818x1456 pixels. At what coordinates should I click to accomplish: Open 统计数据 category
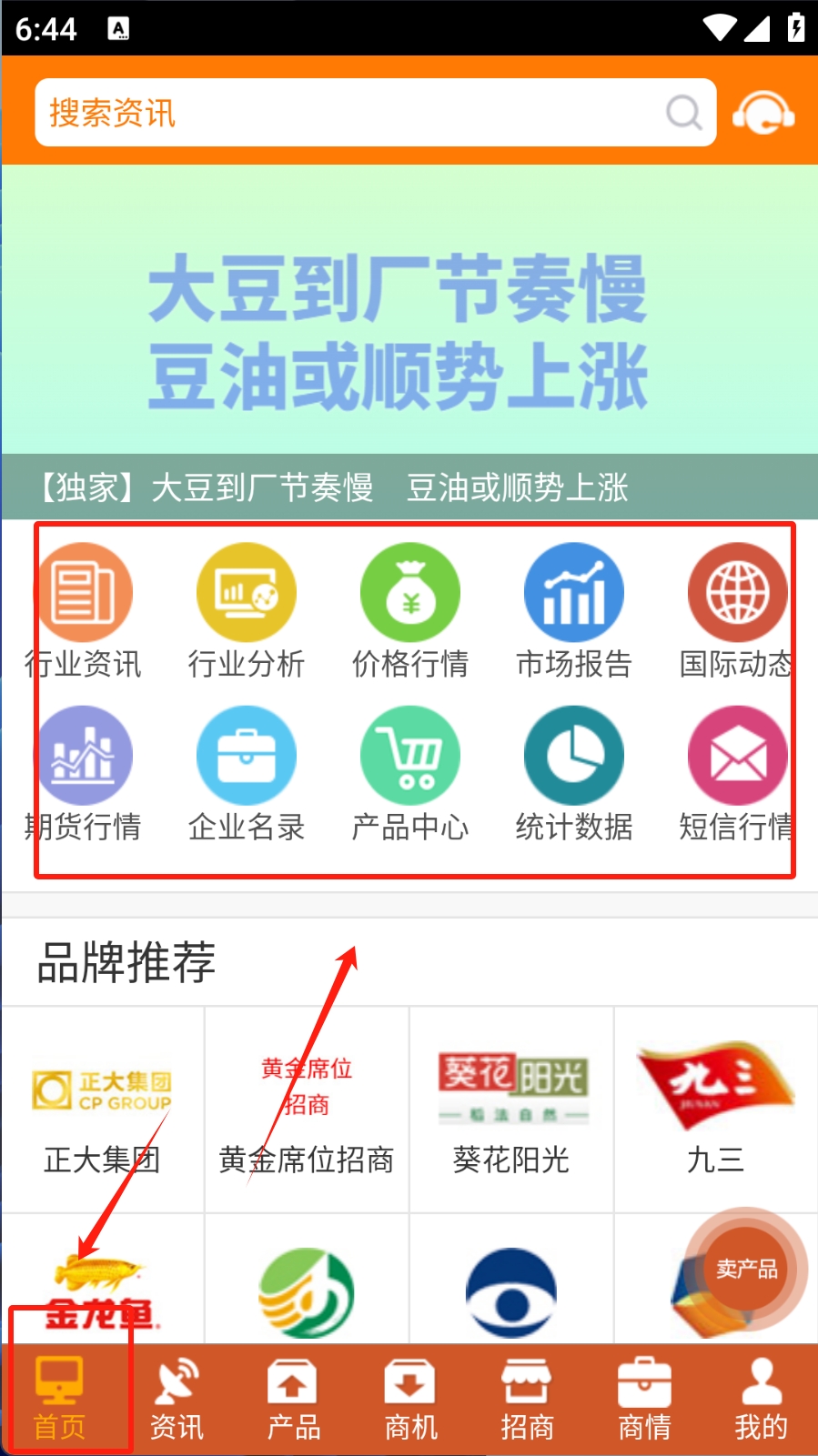574,773
